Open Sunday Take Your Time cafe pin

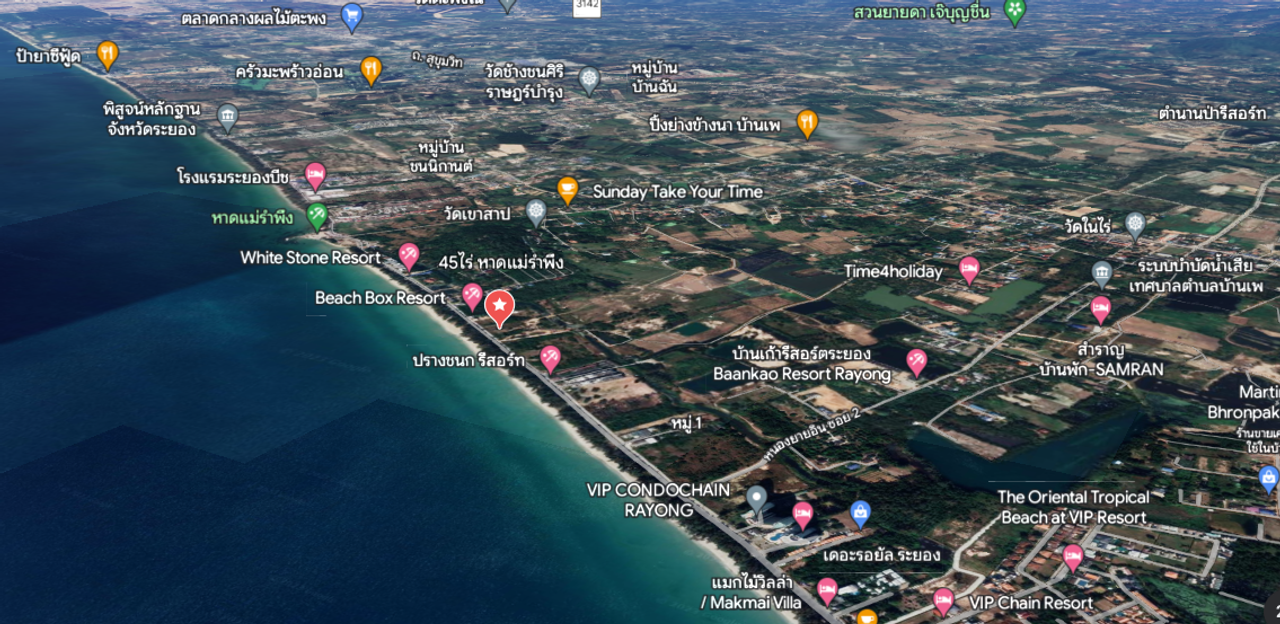[x=567, y=189]
